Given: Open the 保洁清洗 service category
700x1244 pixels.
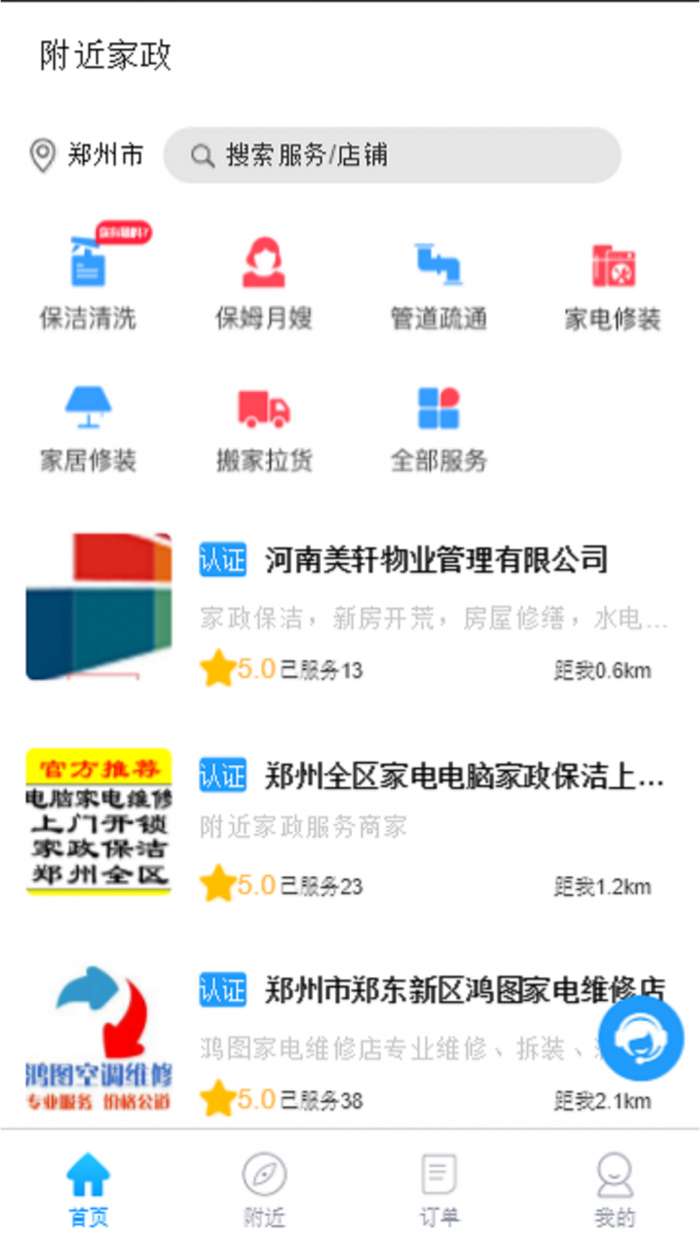Looking at the screenshot, I should coord(87,281).
